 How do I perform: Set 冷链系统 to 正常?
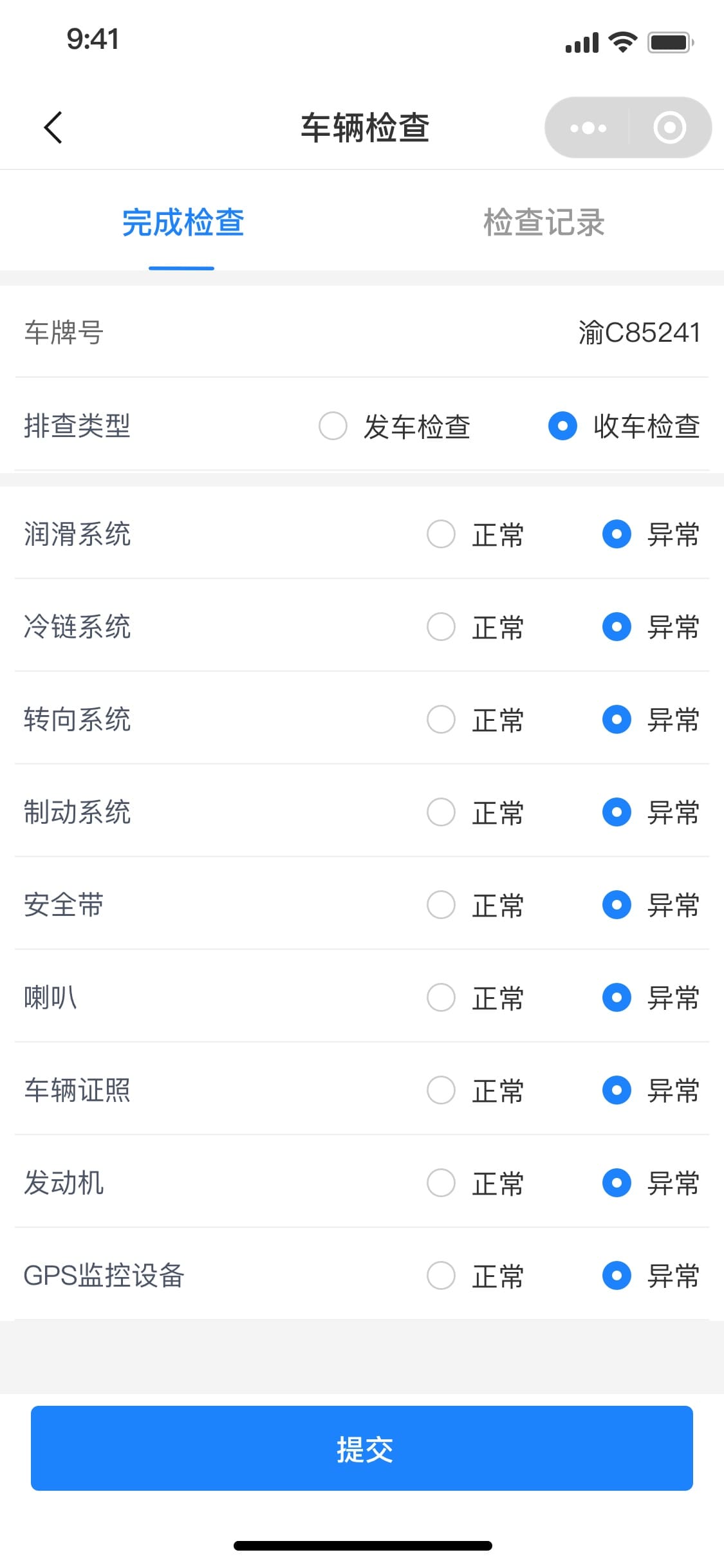click(x=476, y=627)
